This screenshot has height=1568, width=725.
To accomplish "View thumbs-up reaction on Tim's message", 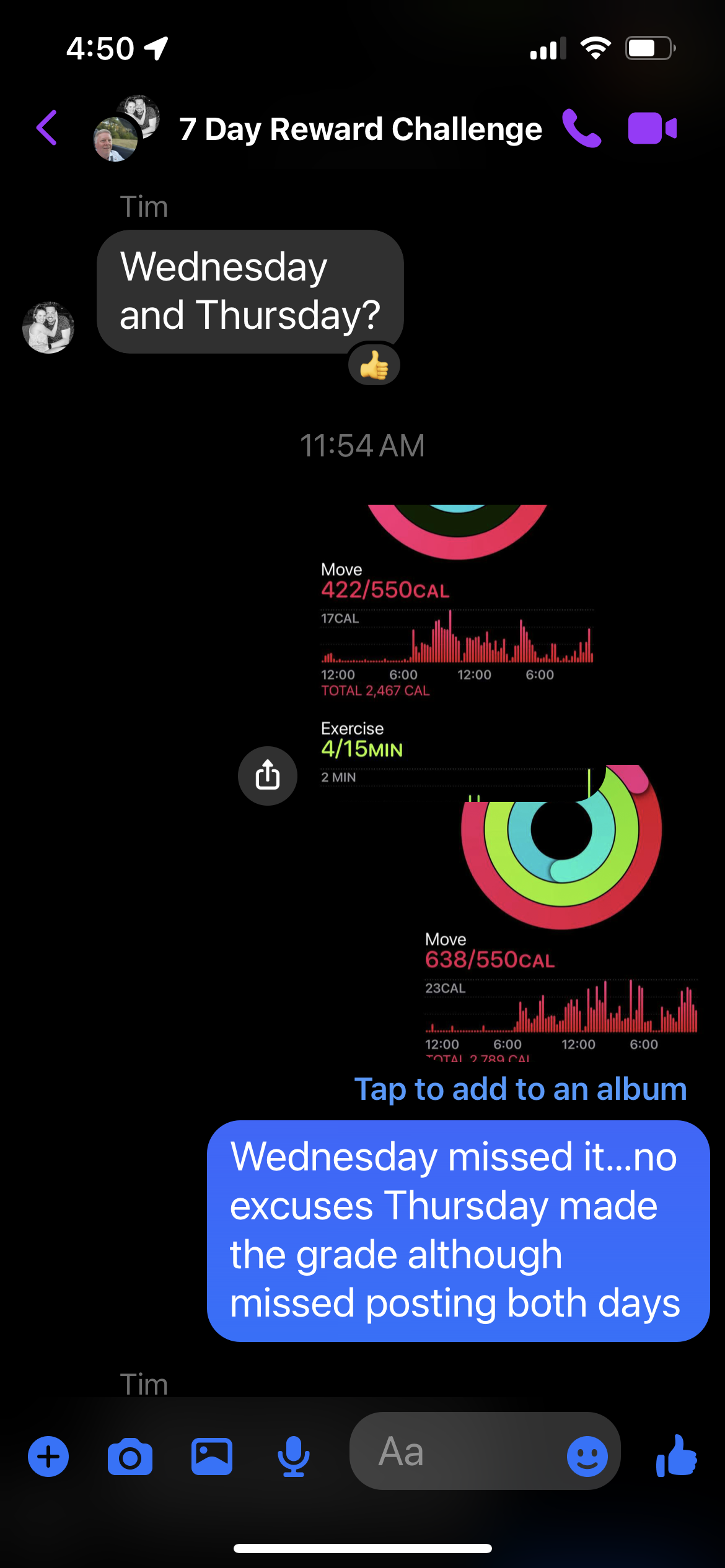I will coord(374,365).
